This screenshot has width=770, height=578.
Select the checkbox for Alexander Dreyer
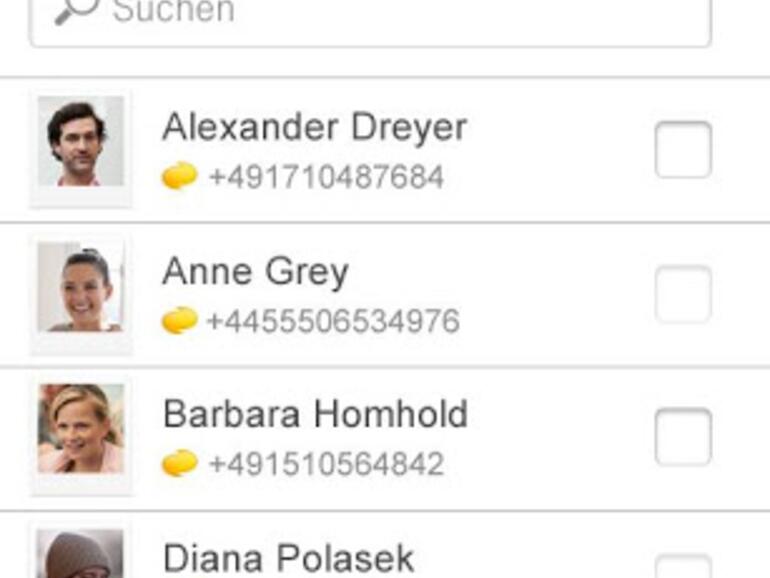pos(683,150)
